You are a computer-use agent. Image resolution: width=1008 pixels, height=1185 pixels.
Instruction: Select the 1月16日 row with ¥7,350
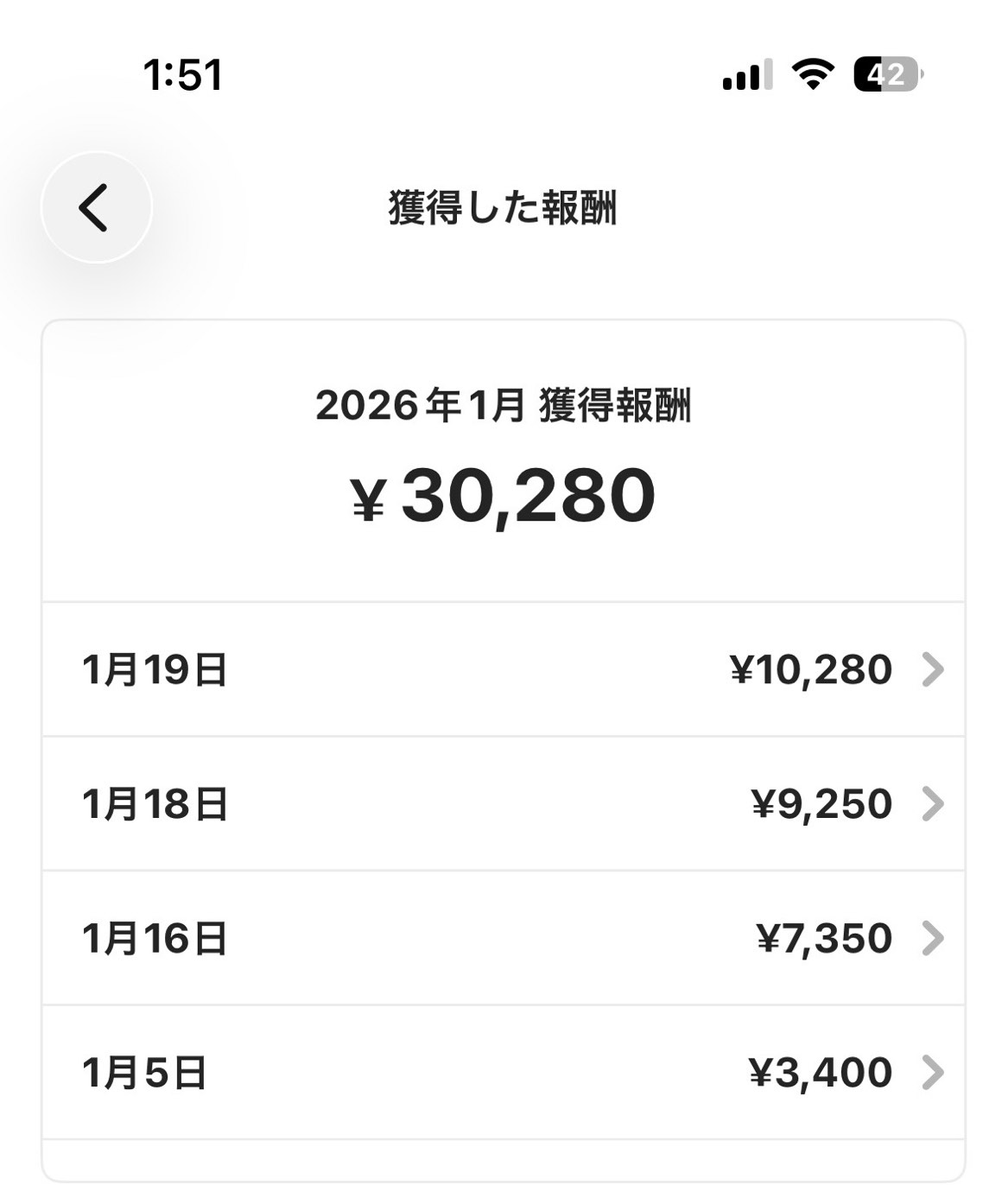(x=504, y=938)
